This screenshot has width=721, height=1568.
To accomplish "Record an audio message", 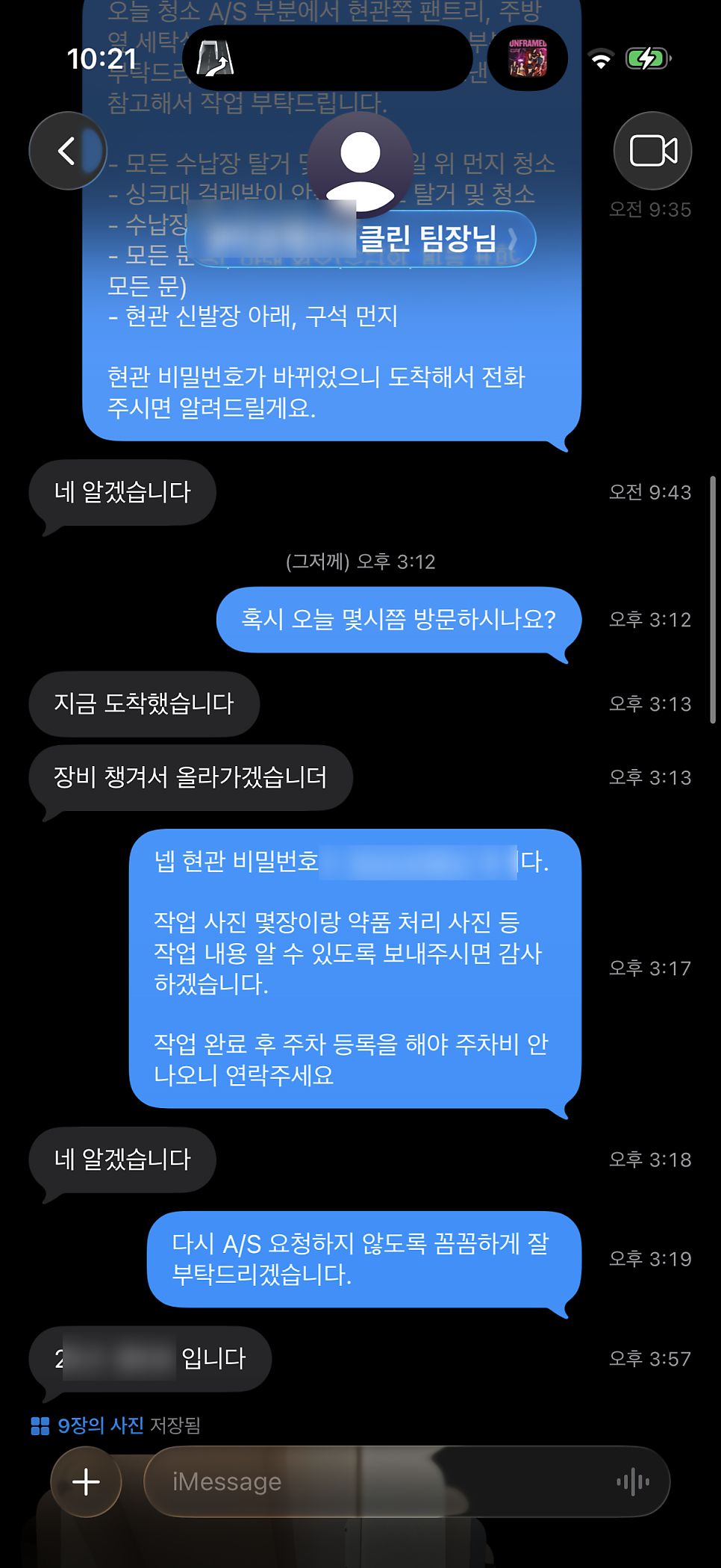I will pyautogui.click(x=633, y=1481).
